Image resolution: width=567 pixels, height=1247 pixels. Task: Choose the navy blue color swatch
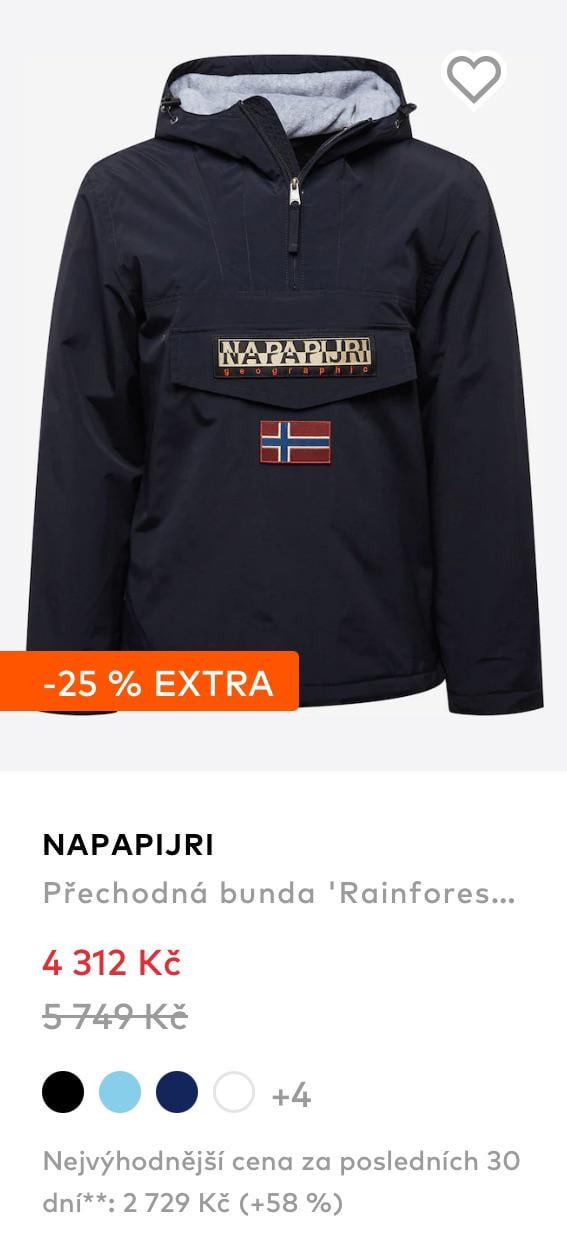click(x=177, y=1092)
